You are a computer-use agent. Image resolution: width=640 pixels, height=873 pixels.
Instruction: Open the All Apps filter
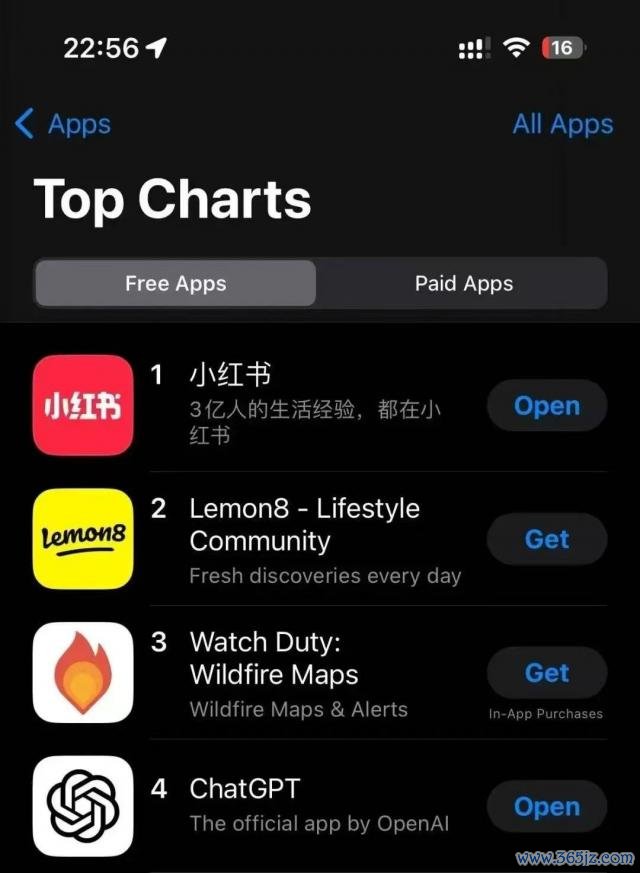pyautogui.click(x=562, y=124)
